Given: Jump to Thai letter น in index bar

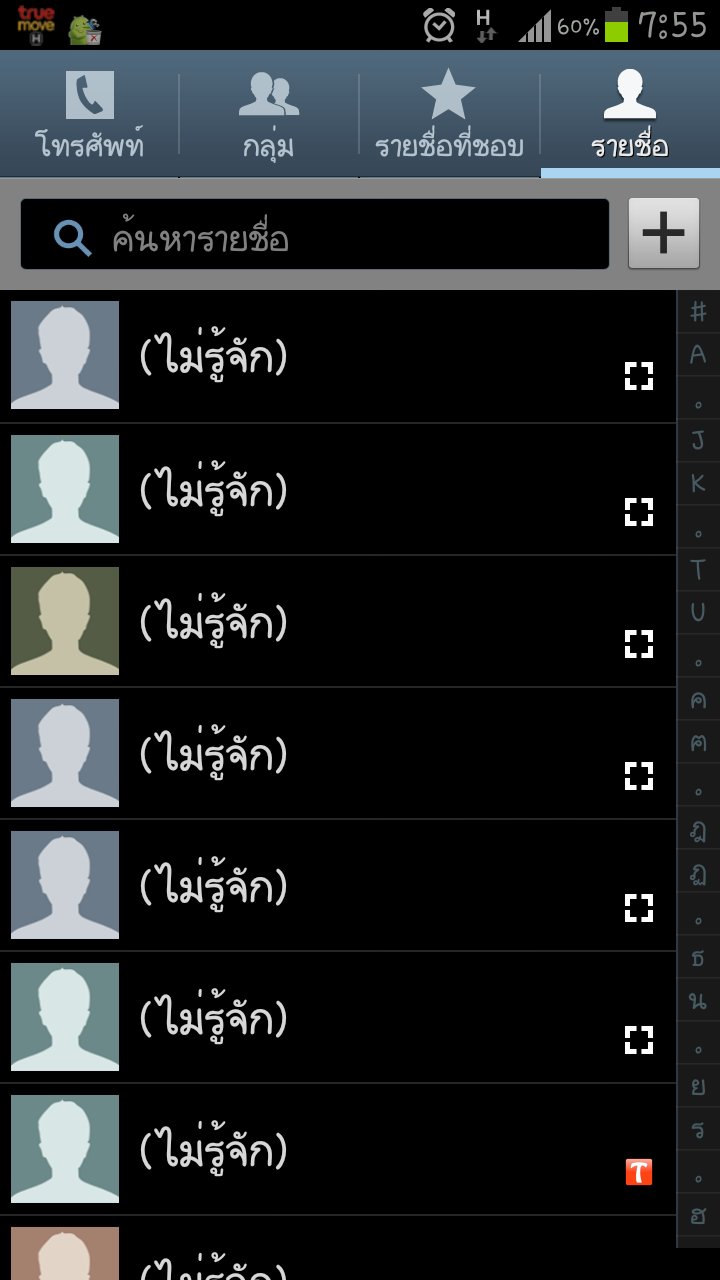Looking at the screenshot, I should click(698, 1001).
